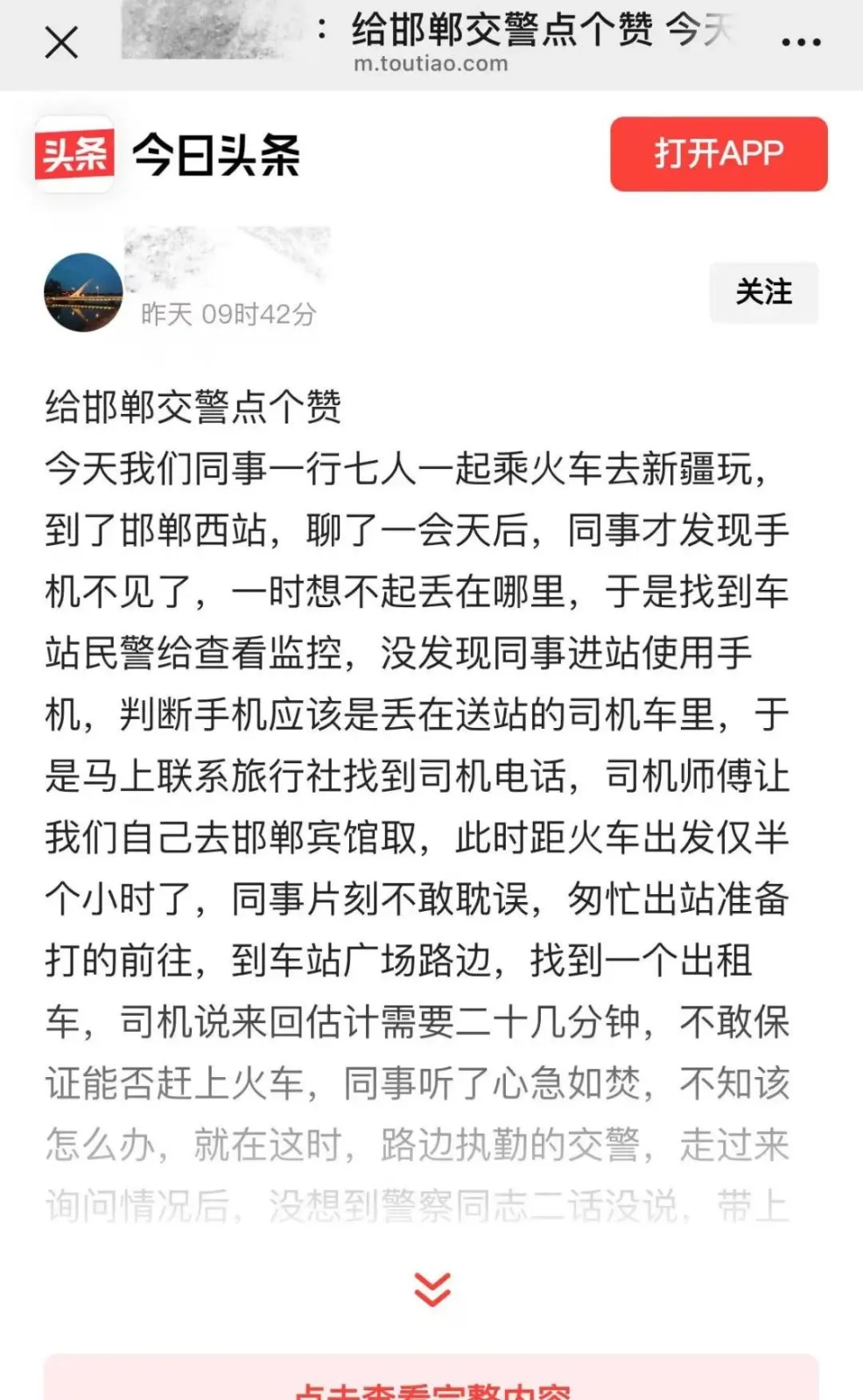
Task: Follow the author with 关注
Action: (x=763, y=292)
